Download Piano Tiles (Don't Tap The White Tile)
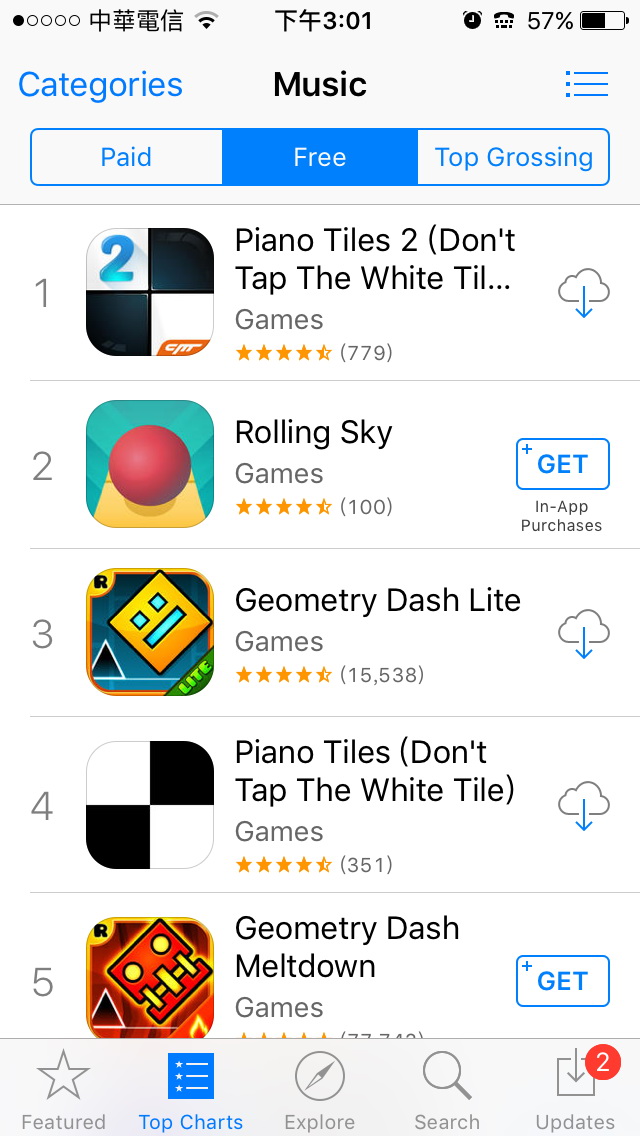The image size is (640, 1136). [x=583, y=806]
